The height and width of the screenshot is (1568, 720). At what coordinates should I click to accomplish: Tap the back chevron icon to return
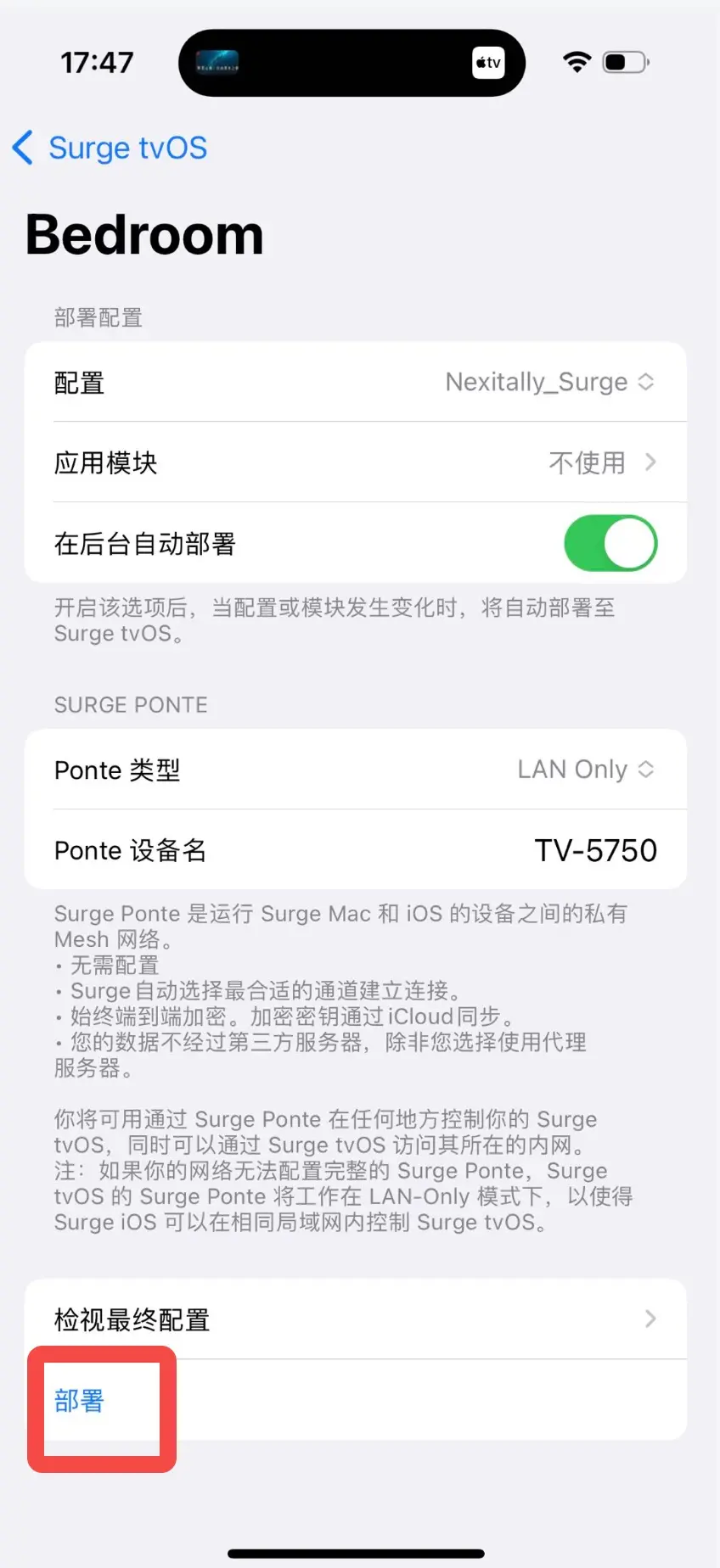pos(22,148)
